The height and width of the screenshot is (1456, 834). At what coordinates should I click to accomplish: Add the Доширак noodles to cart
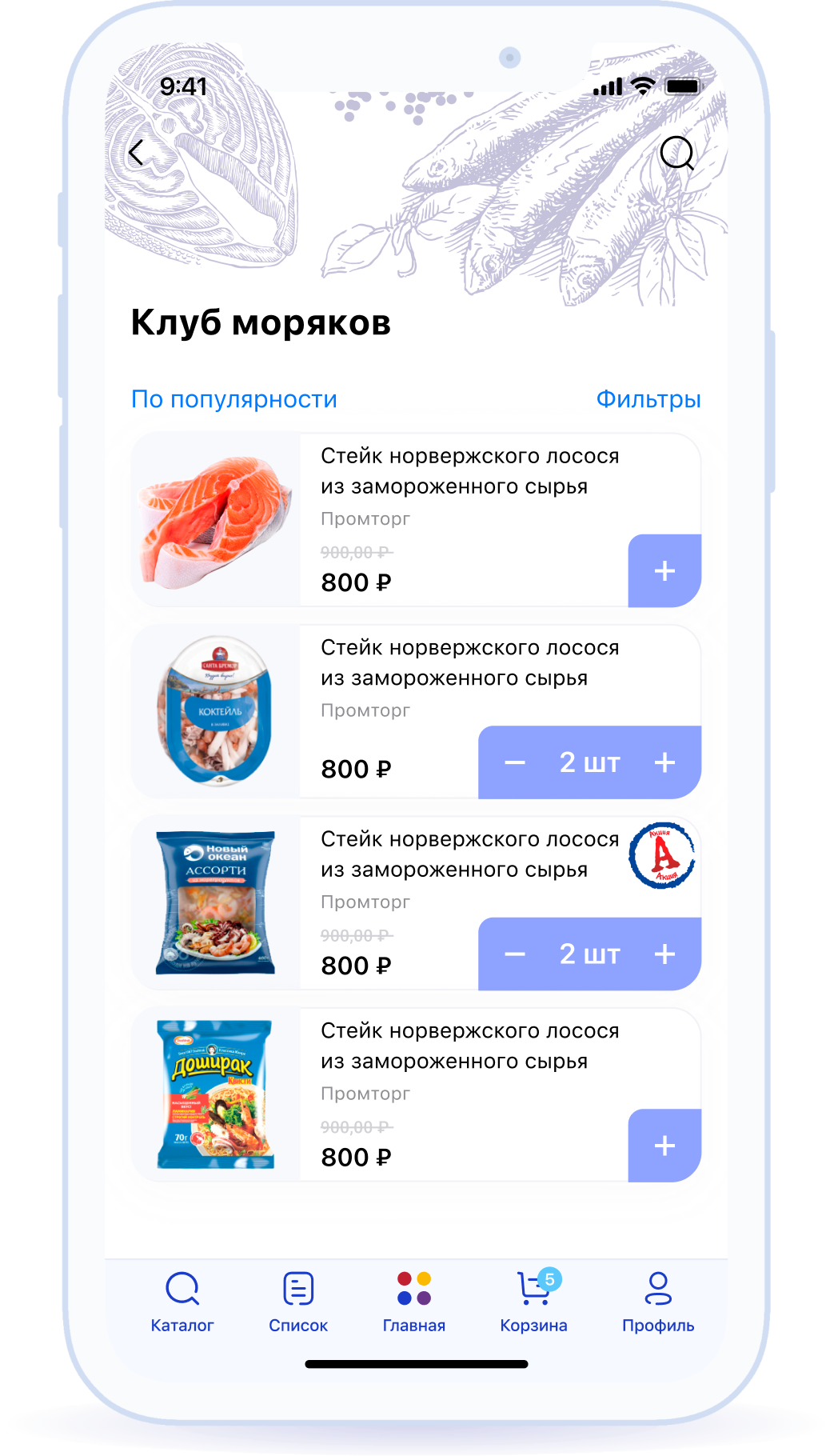[x=664, y=1146]
